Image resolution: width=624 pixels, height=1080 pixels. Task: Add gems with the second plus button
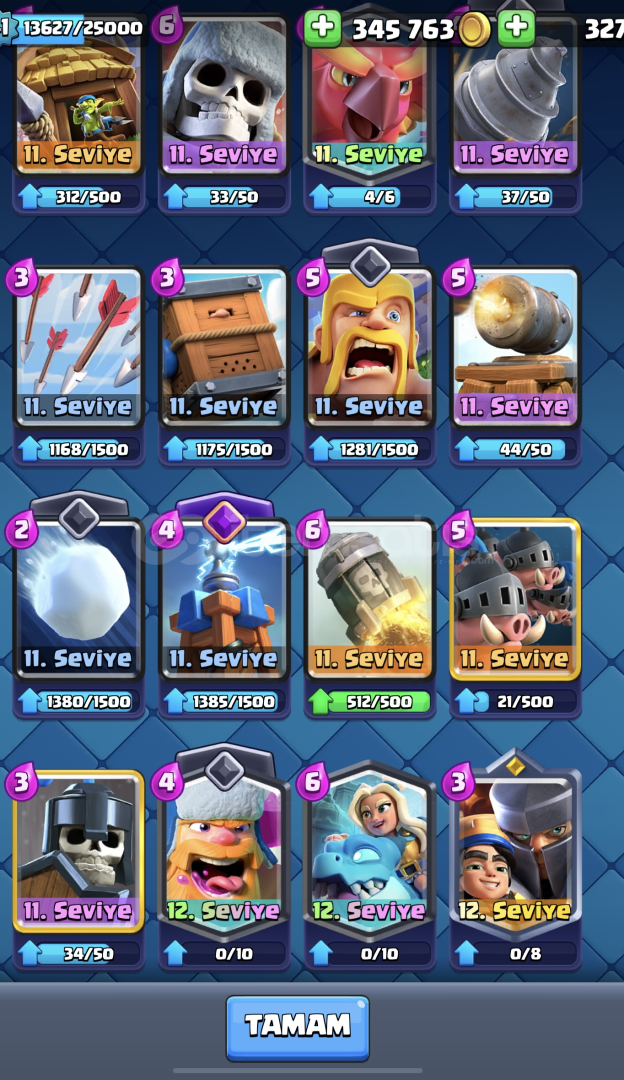tap(516, 27)
